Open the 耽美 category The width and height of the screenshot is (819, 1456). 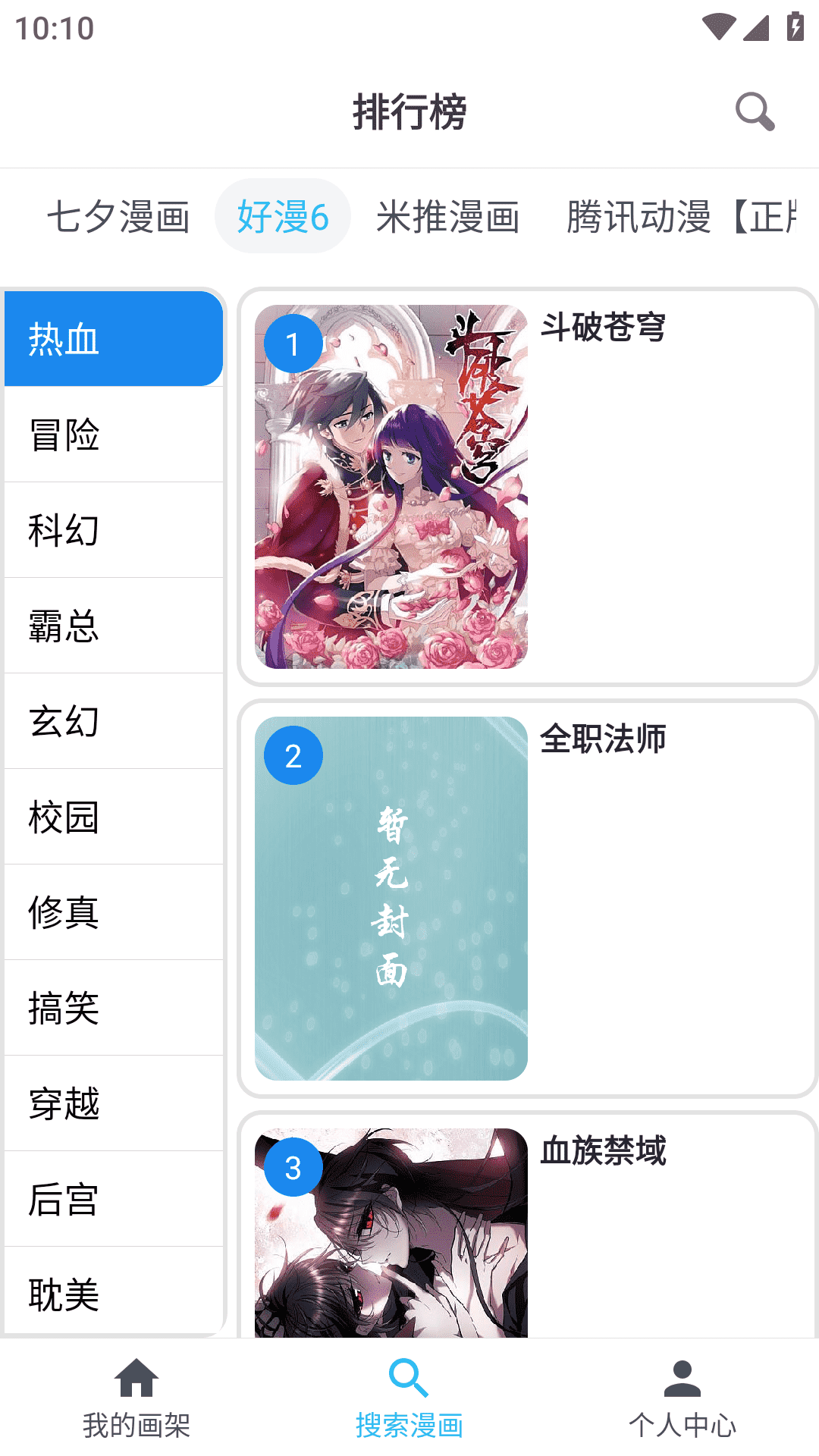114,1293
